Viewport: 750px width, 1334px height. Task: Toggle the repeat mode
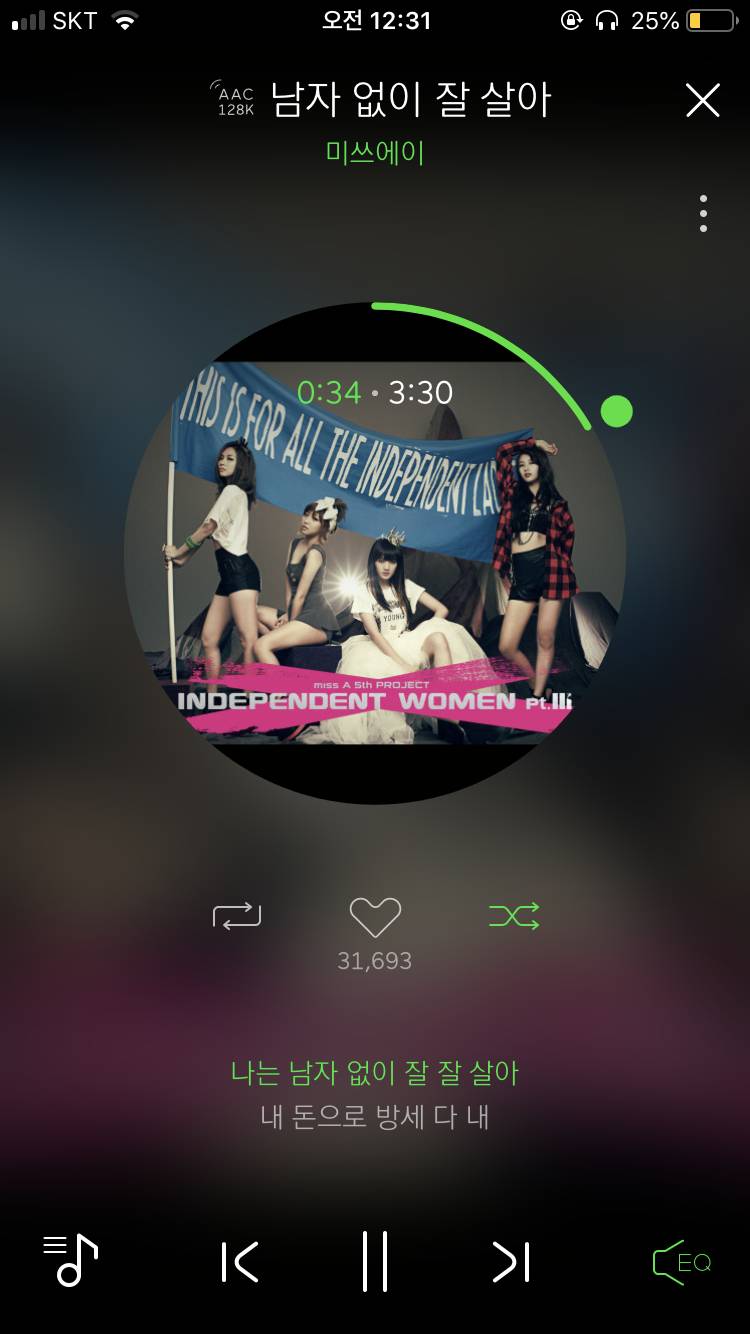pyautogui.click(x=237, y=915)
